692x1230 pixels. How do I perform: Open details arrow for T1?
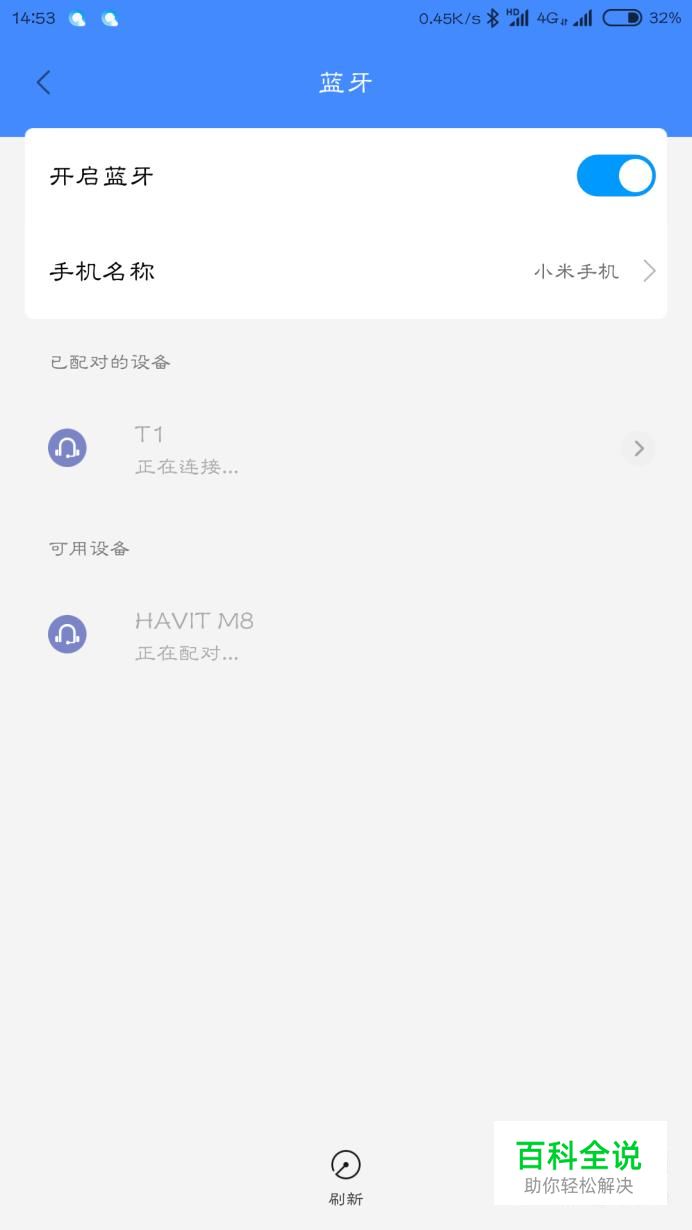coord(638,448)
